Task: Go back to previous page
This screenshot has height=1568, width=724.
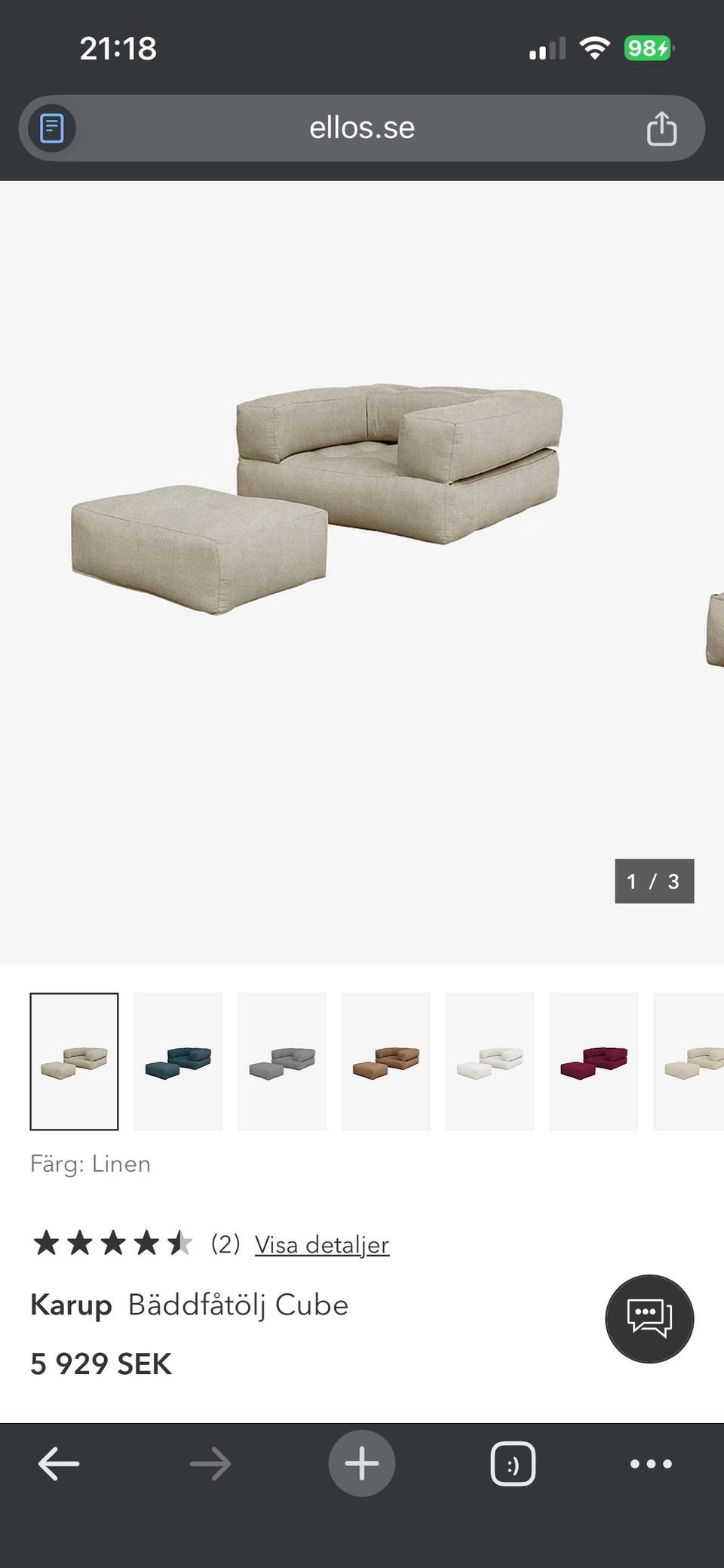Action: click(x=59, y=1463)
